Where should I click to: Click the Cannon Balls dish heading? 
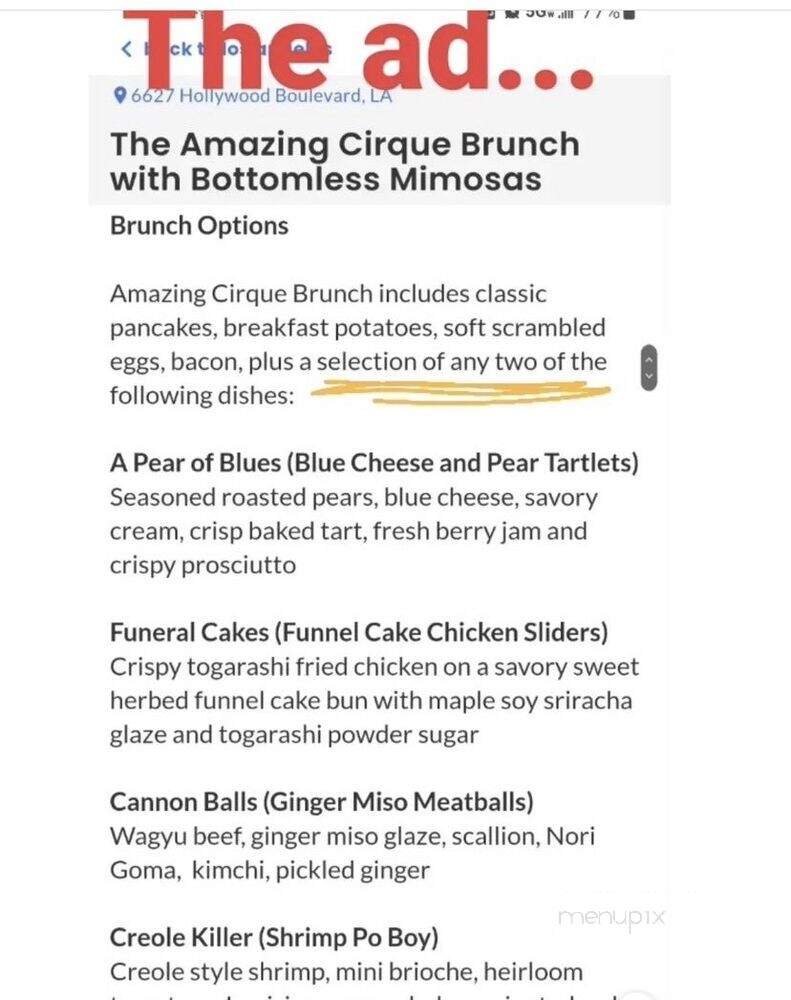pos(320,800)
